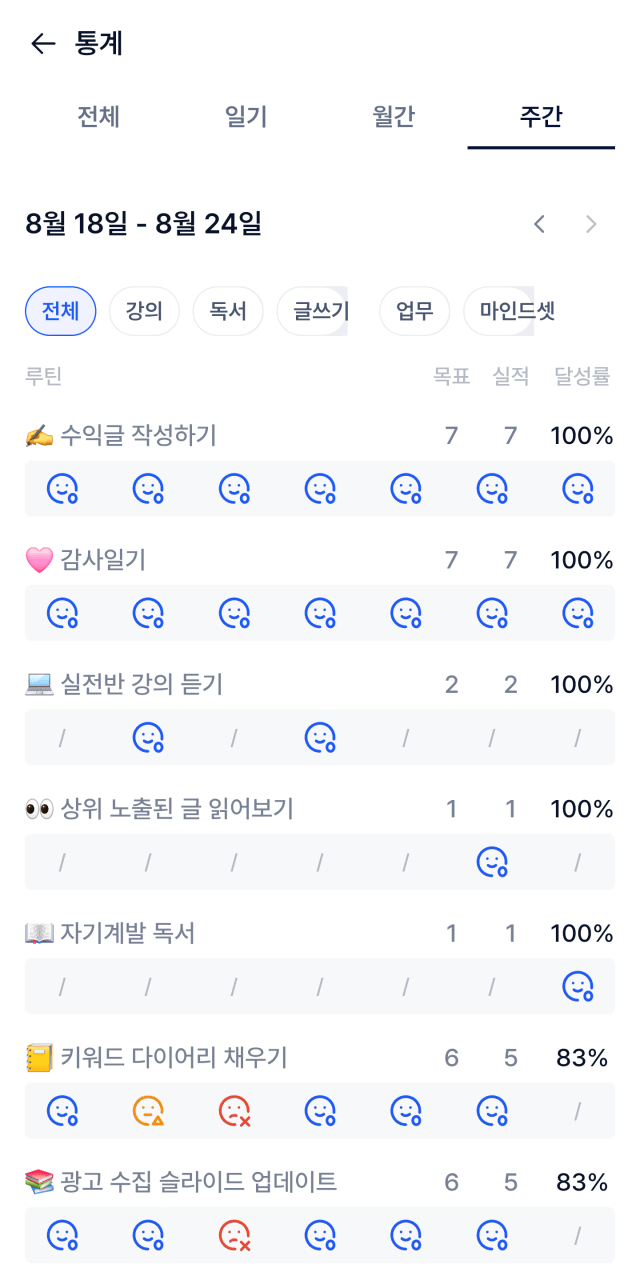Image resolution: width=640 pixels, height=1276 pixels.
Task: Filter routines by 강의
Action: point(144,311)
